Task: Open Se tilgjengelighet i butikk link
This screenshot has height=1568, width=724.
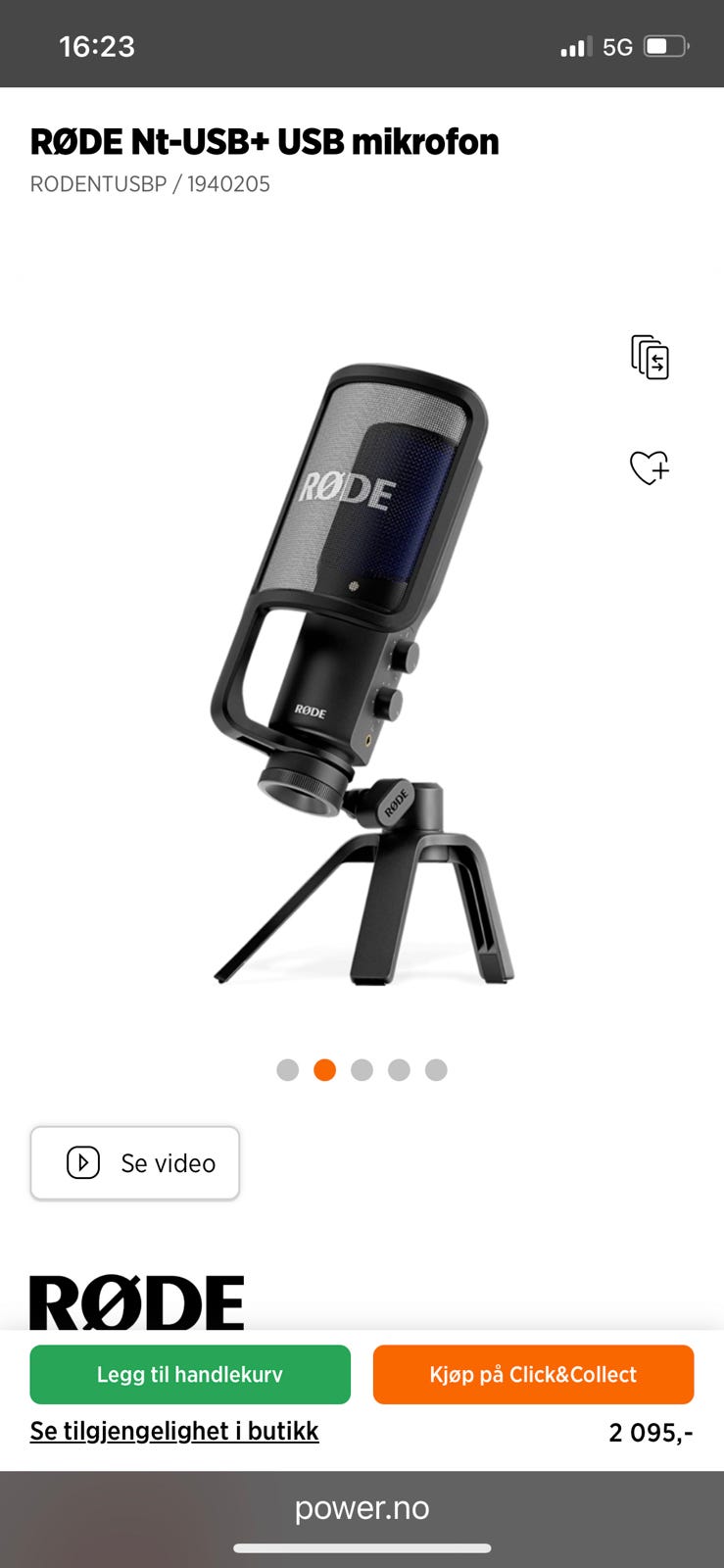Action: [174, 1431]
